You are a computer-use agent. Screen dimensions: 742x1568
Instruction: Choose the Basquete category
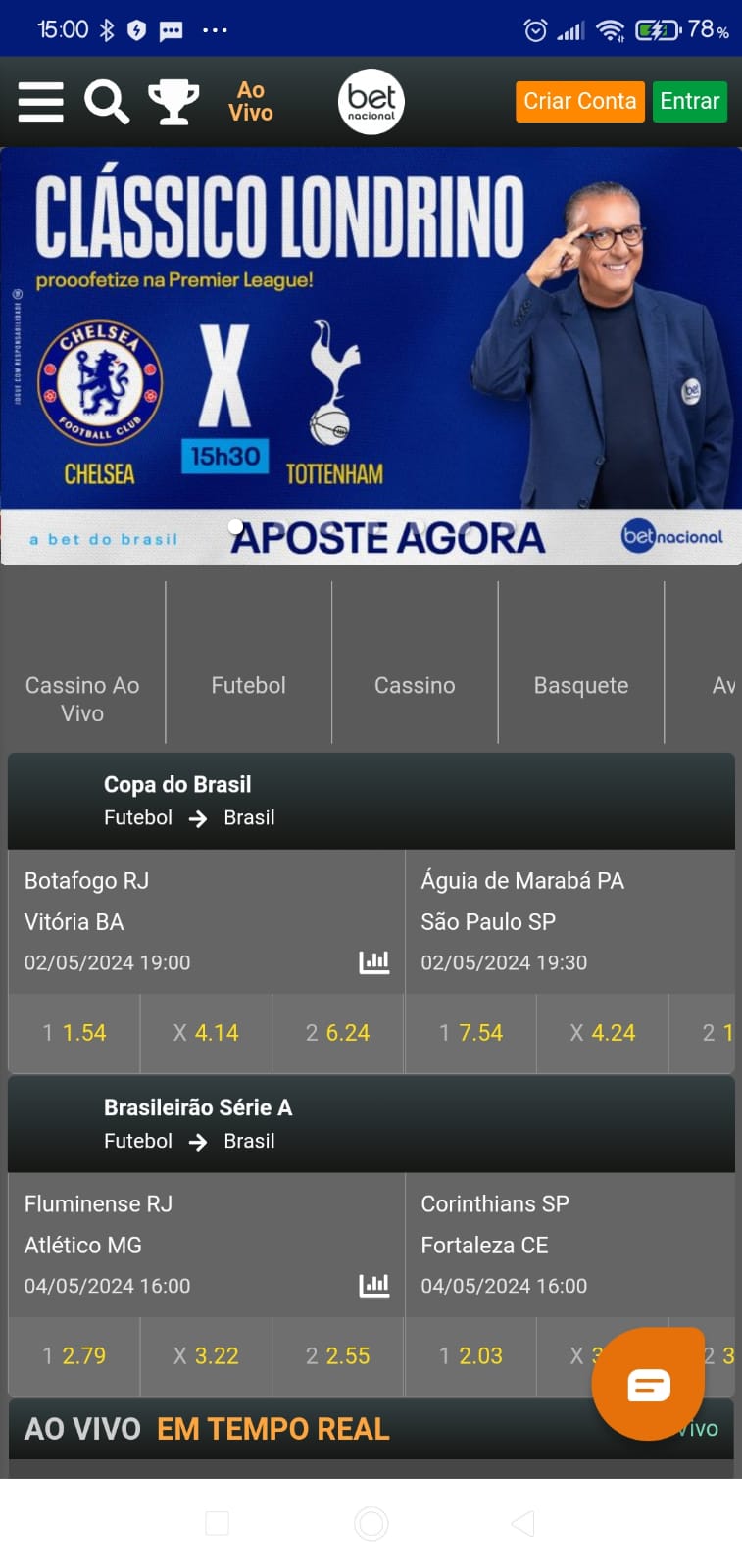pos(581,685)
